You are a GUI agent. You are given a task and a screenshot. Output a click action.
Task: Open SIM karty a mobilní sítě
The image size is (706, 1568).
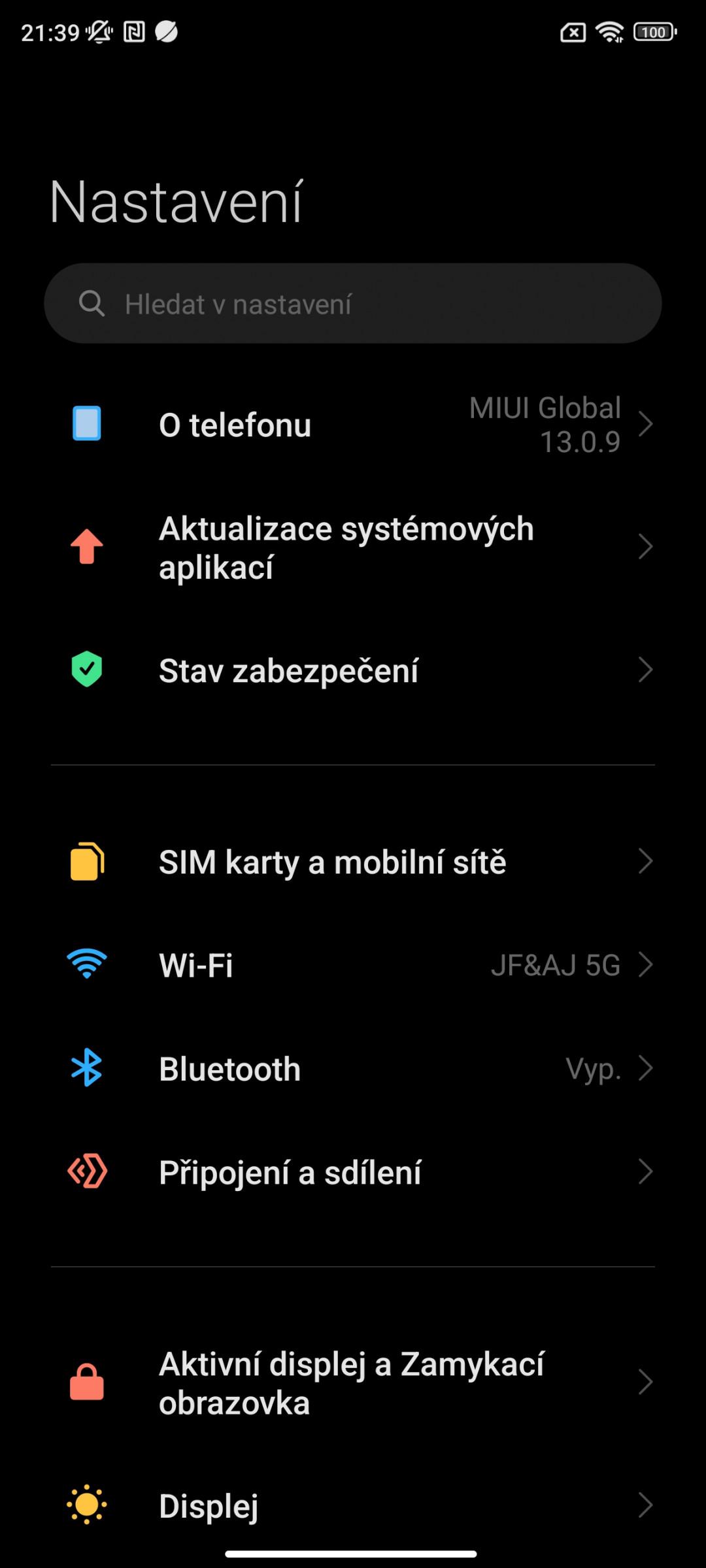pyautogui.click(x=353, y=862)
